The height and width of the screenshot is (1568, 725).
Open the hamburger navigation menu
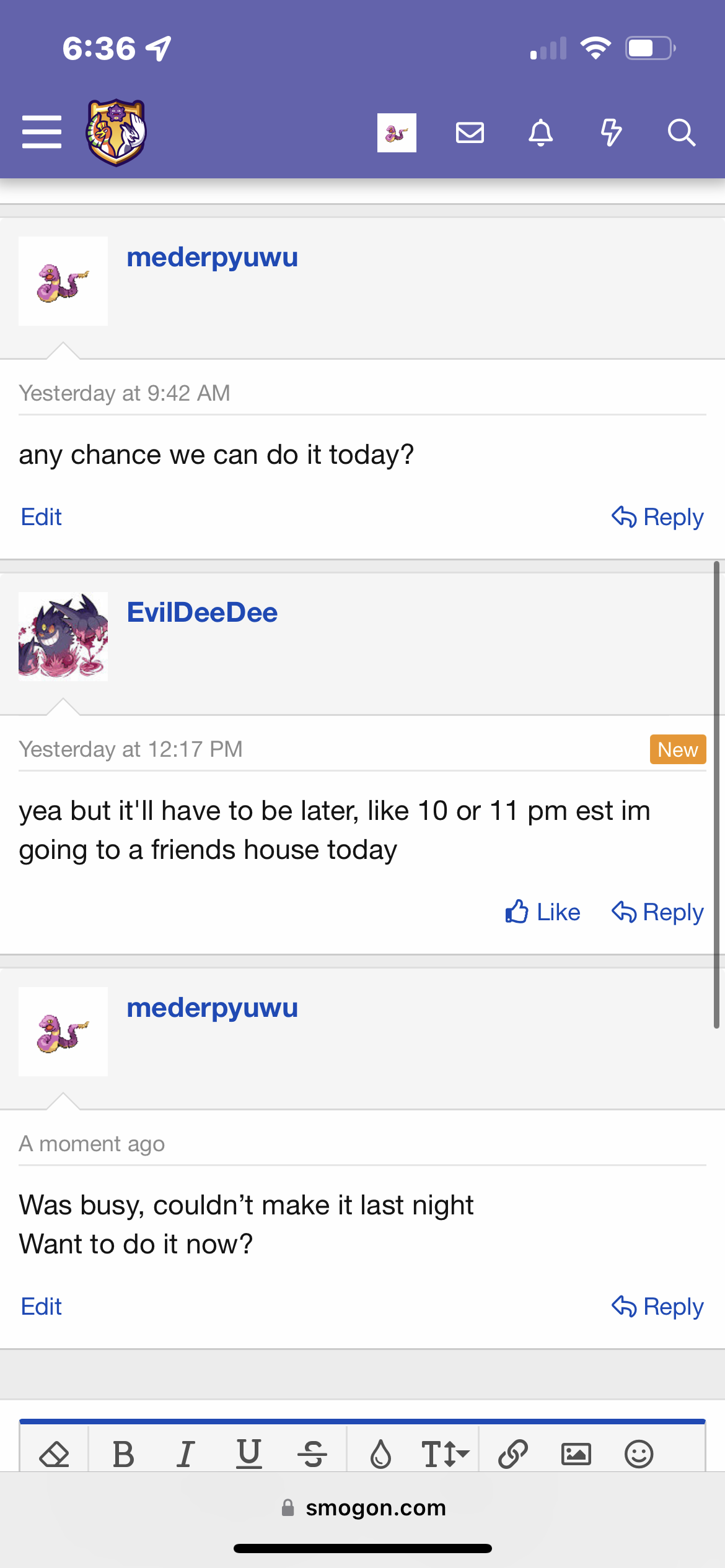pos(42,132)
